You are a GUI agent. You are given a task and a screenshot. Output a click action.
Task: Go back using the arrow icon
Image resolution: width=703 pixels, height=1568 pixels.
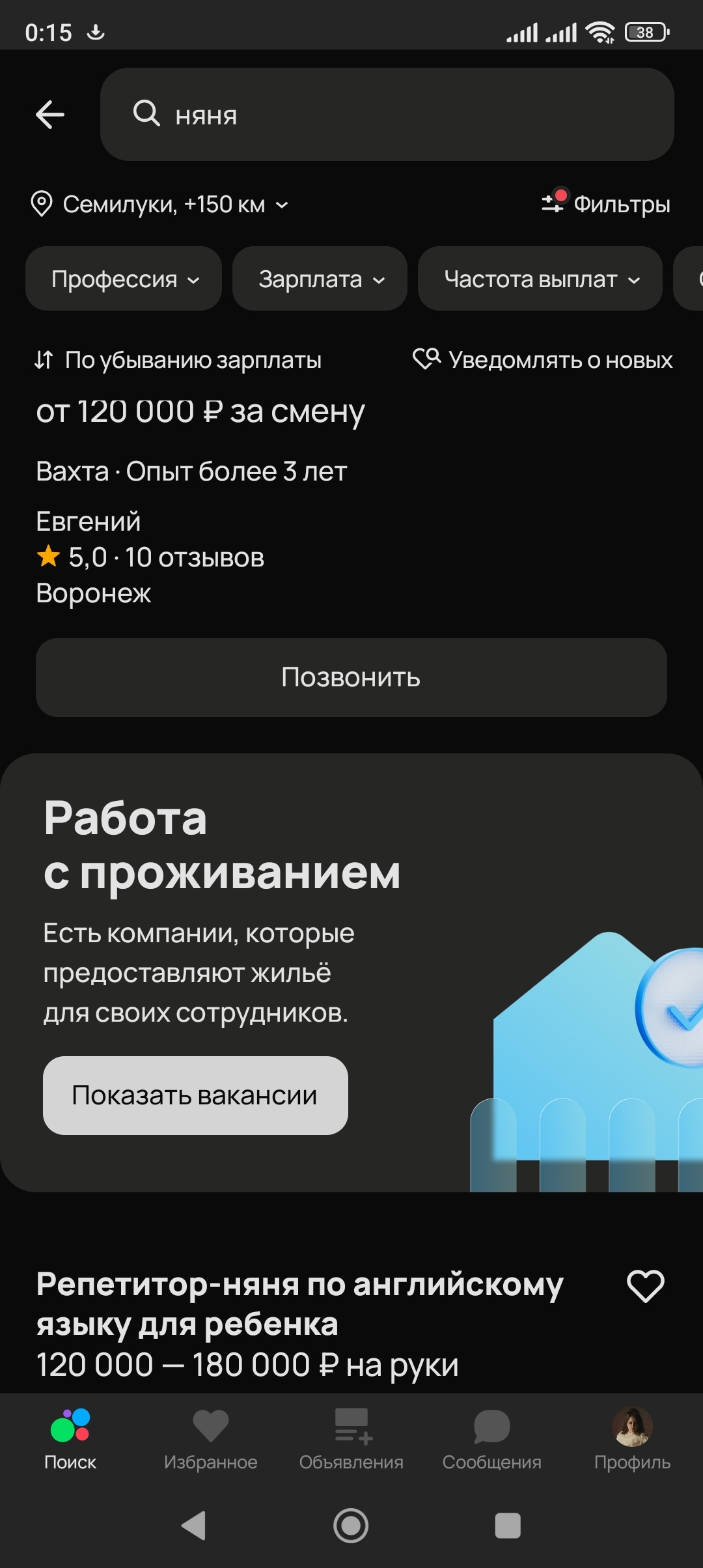50,115
